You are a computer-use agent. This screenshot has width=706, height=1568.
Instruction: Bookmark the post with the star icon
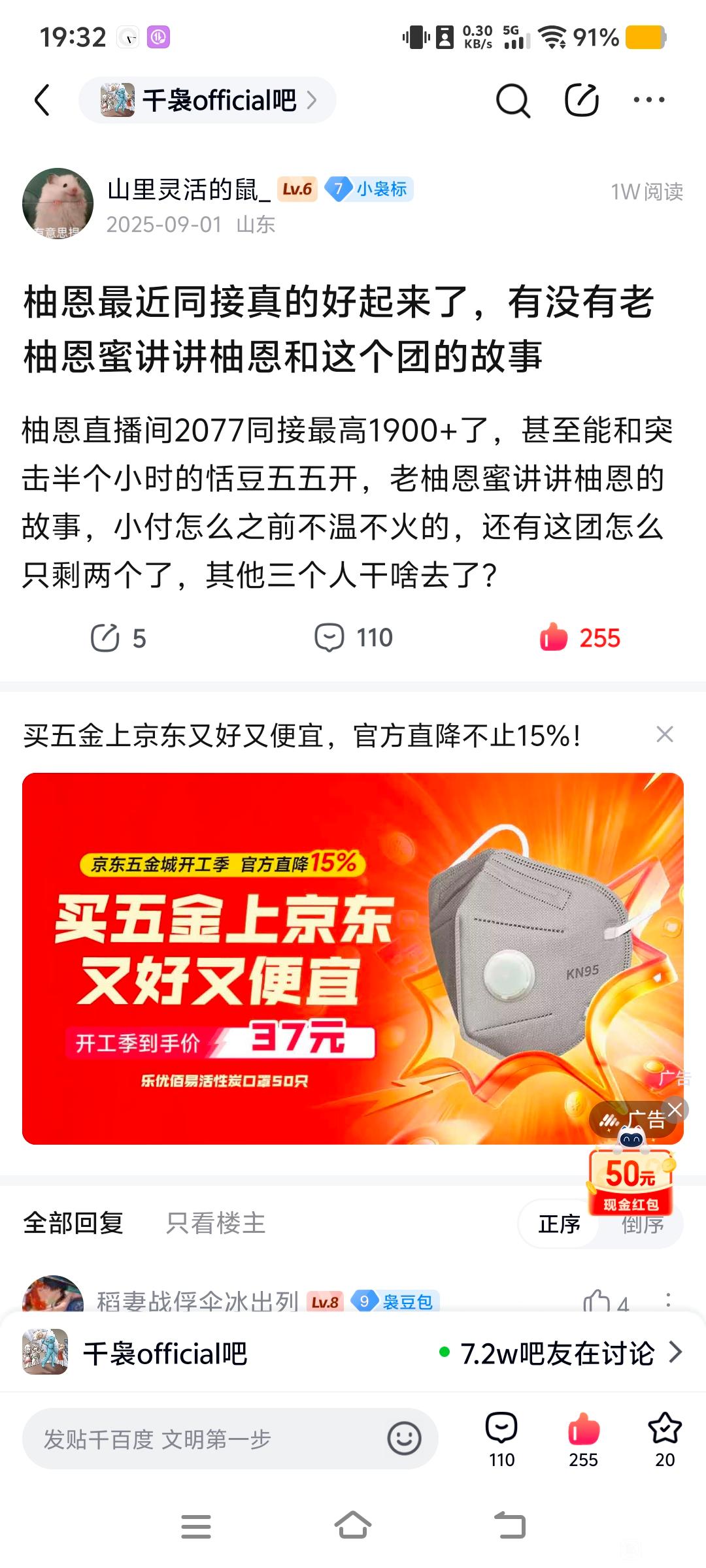[x=665, y=1439]
